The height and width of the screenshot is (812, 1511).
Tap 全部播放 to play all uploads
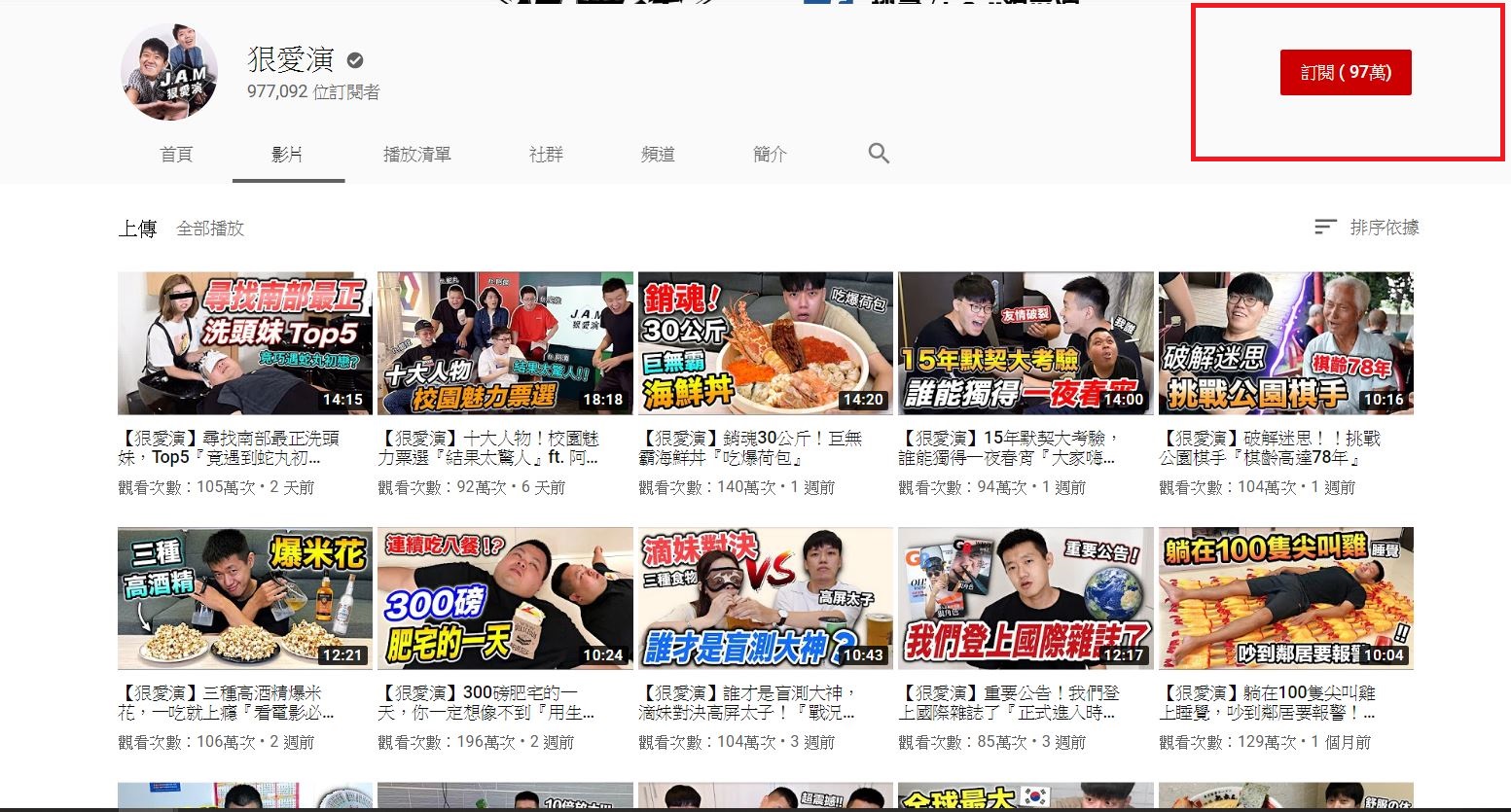click(210, 229)
